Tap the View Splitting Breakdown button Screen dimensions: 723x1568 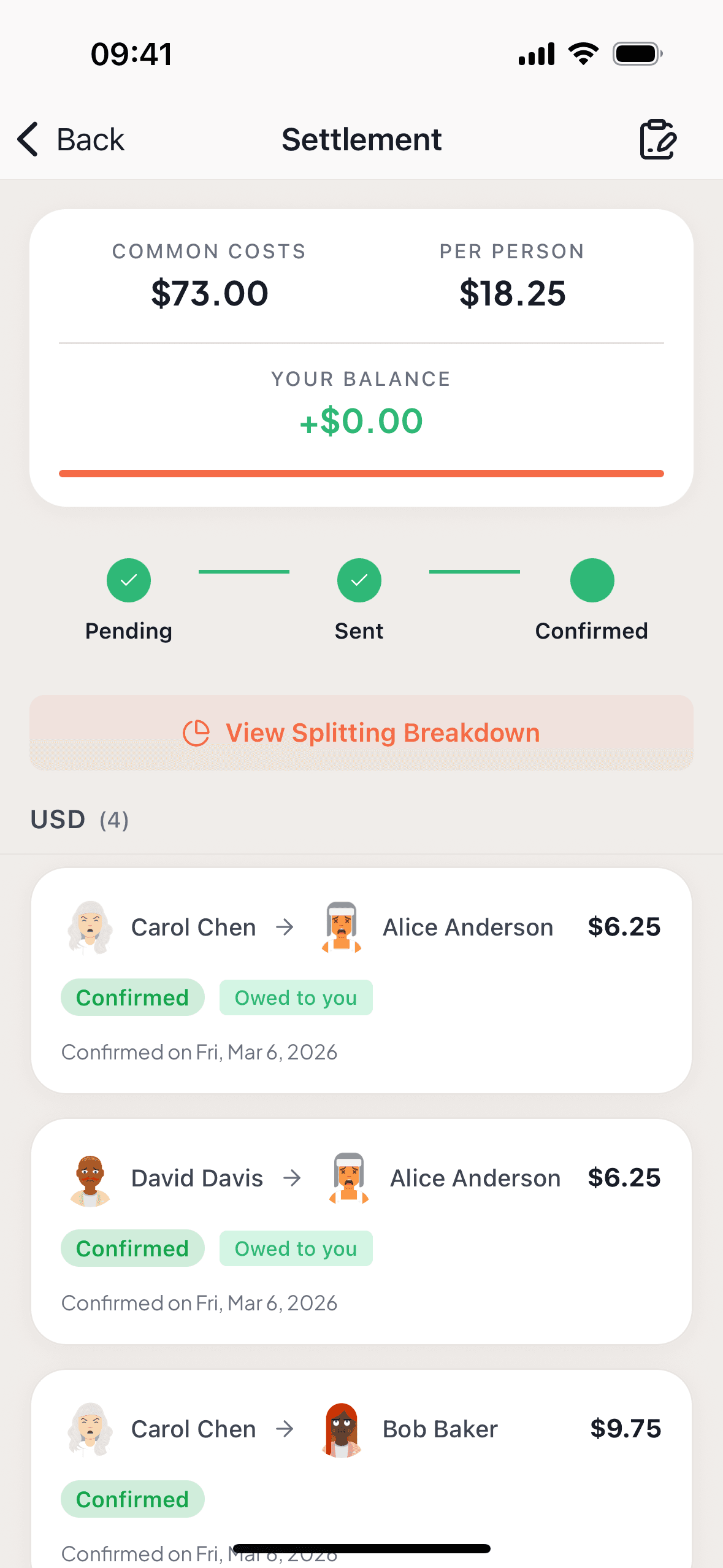click(x=361, y=732)
